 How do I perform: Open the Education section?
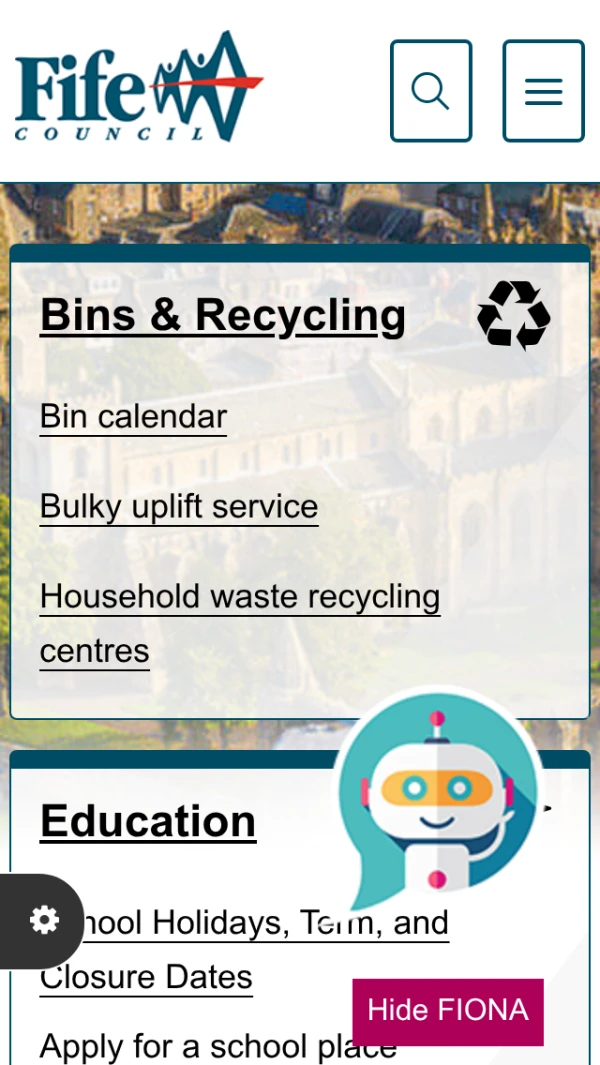(x=148, y=821)
